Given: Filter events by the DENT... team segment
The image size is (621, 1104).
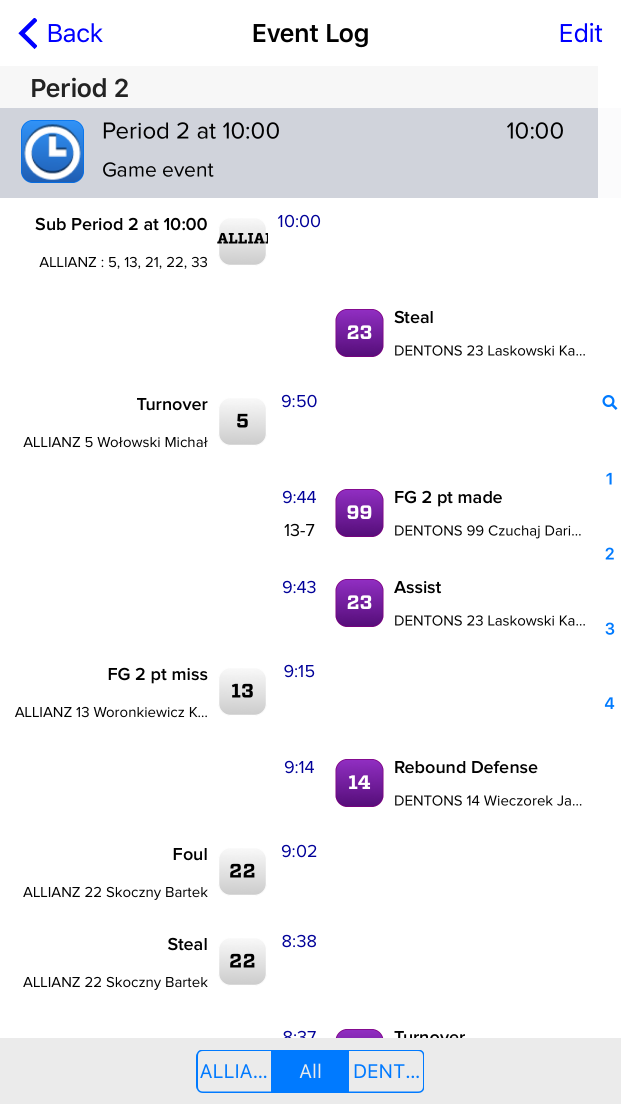Looking at the screenshot, I should click(386, 1071).
